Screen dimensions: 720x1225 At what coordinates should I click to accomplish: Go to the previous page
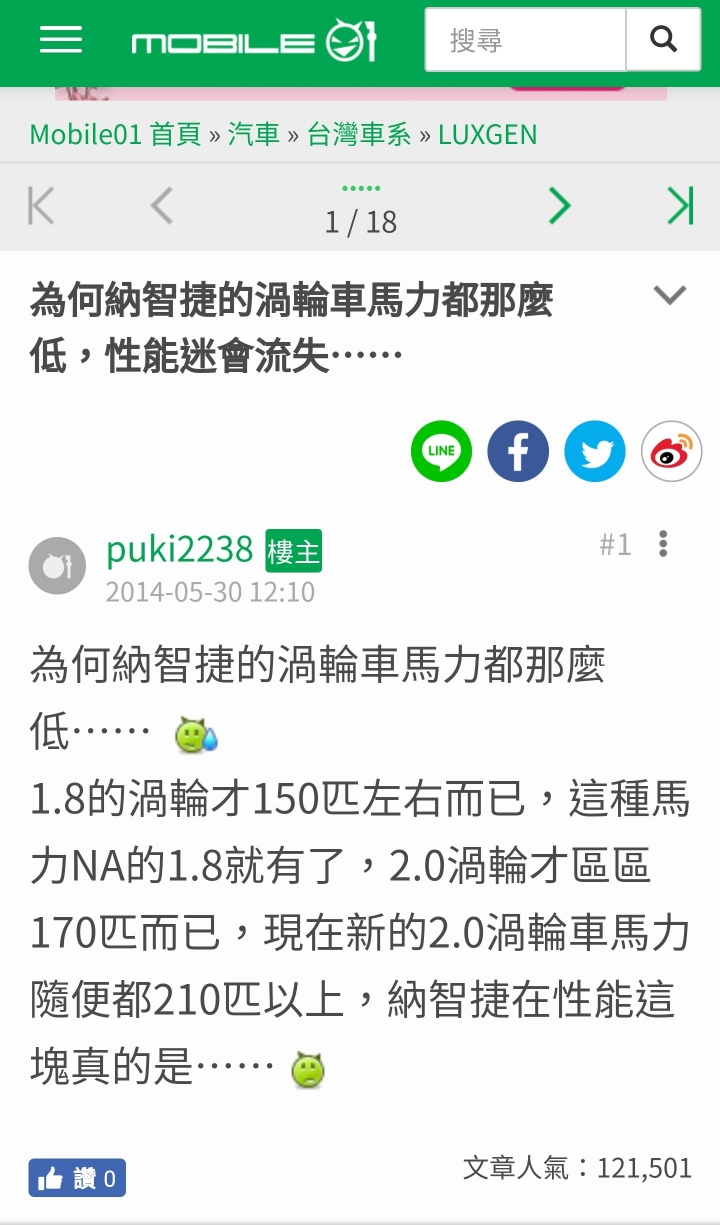(x=161, y=206)
